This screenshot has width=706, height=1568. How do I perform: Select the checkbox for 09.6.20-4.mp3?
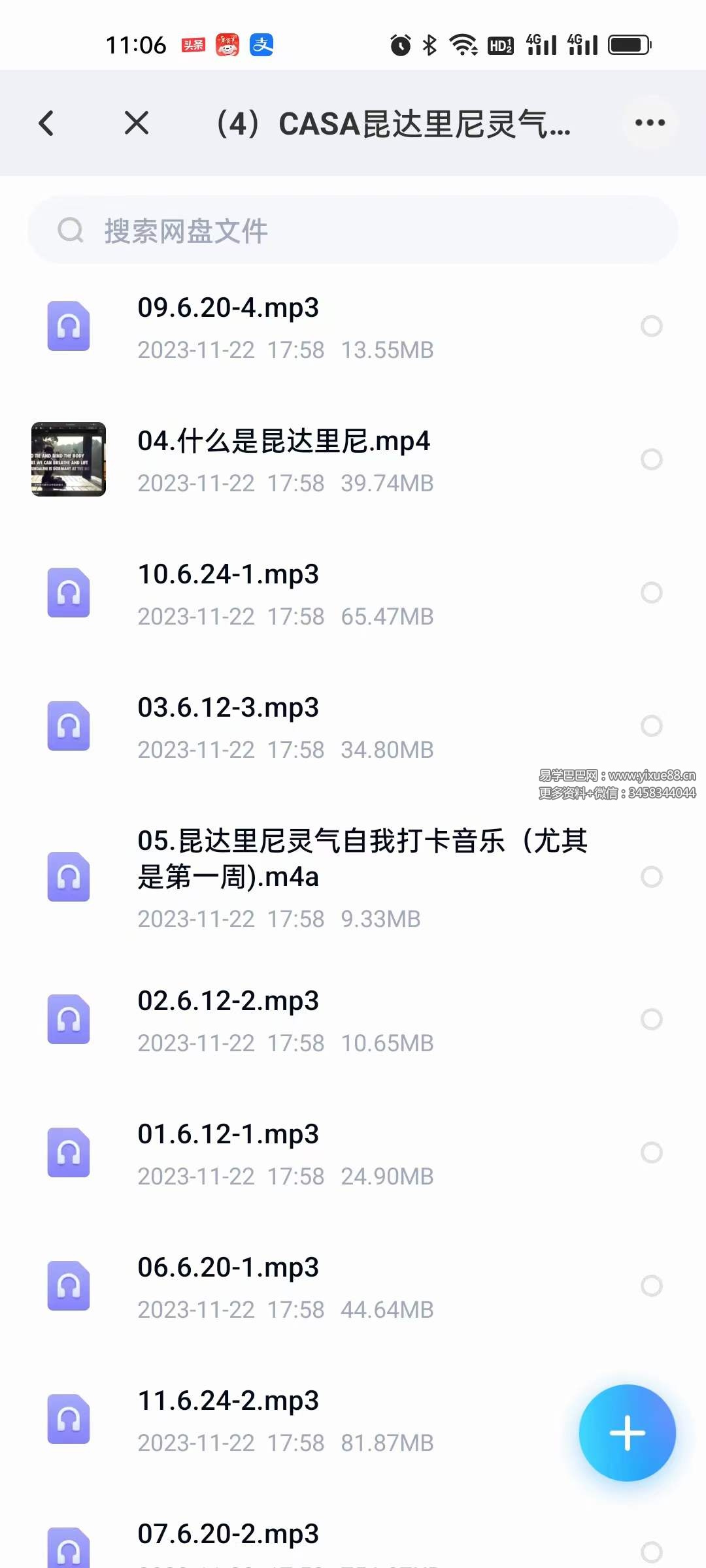pos(652,325)
